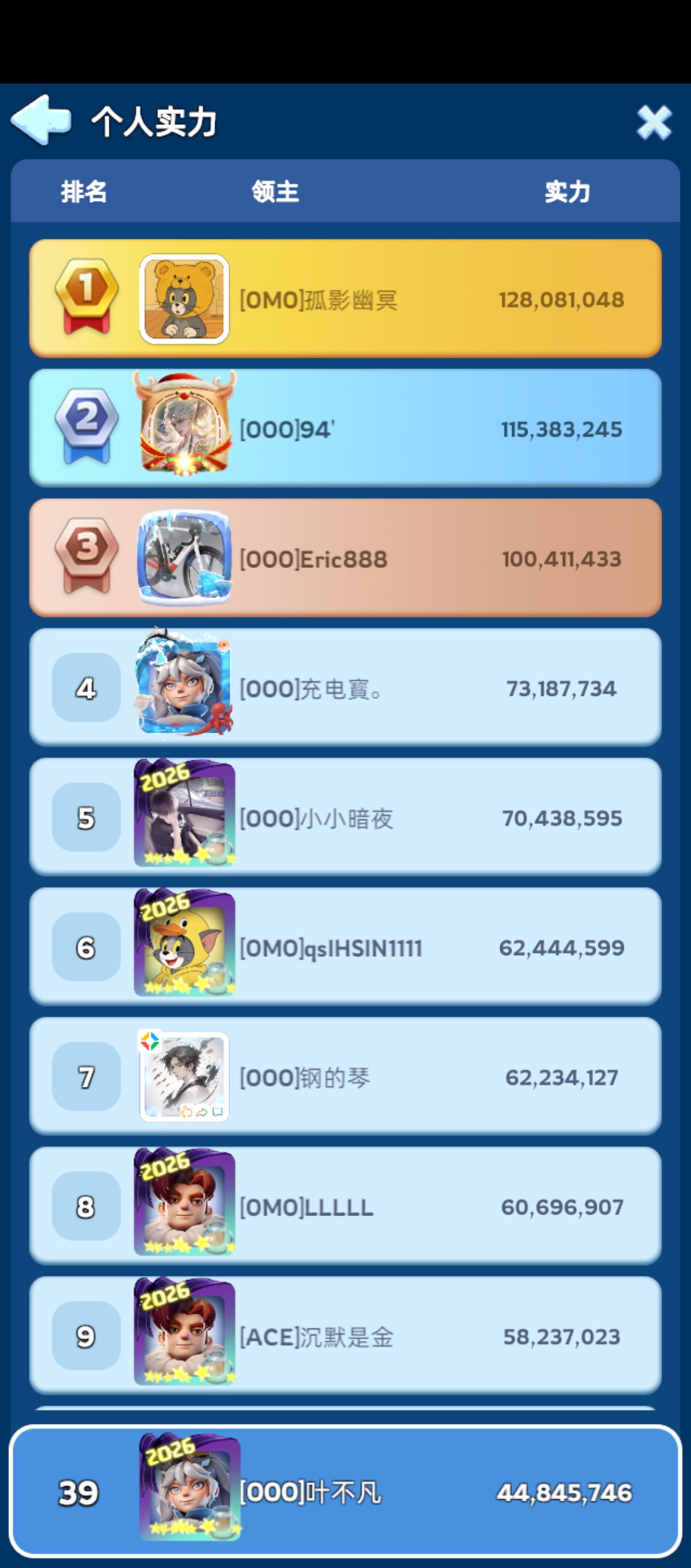View player qsIHSIN1111's profile
This screenshot has width=691, height=1568.
coord(345,947)
